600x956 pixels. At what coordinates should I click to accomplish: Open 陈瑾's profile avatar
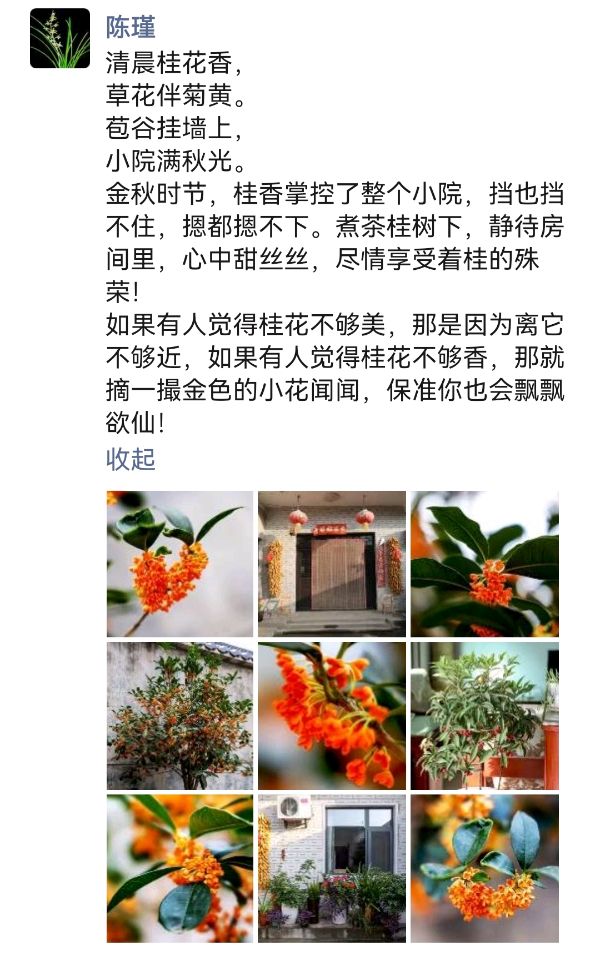(60, 38)
